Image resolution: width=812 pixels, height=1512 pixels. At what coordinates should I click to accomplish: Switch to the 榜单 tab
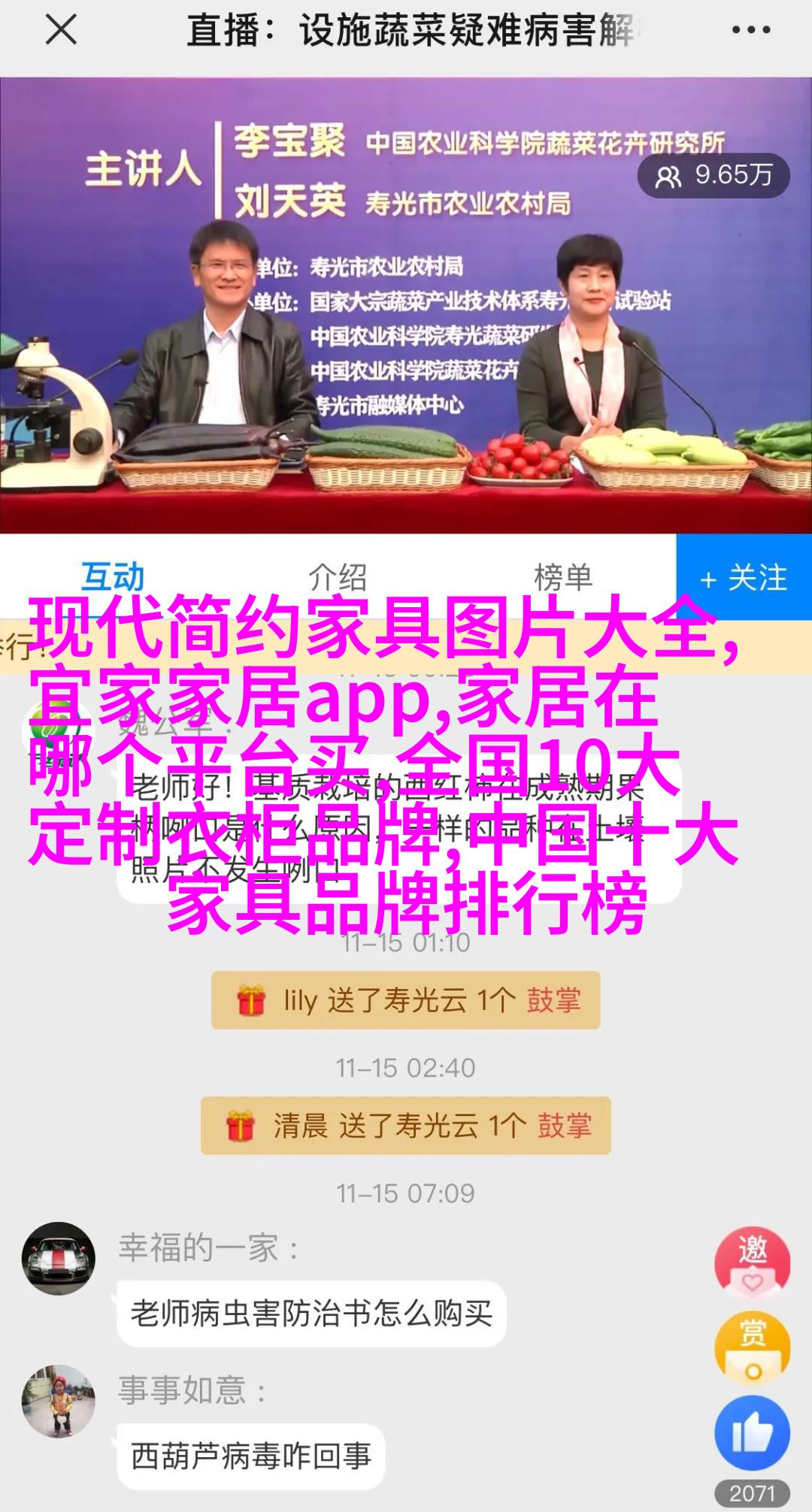563,577
